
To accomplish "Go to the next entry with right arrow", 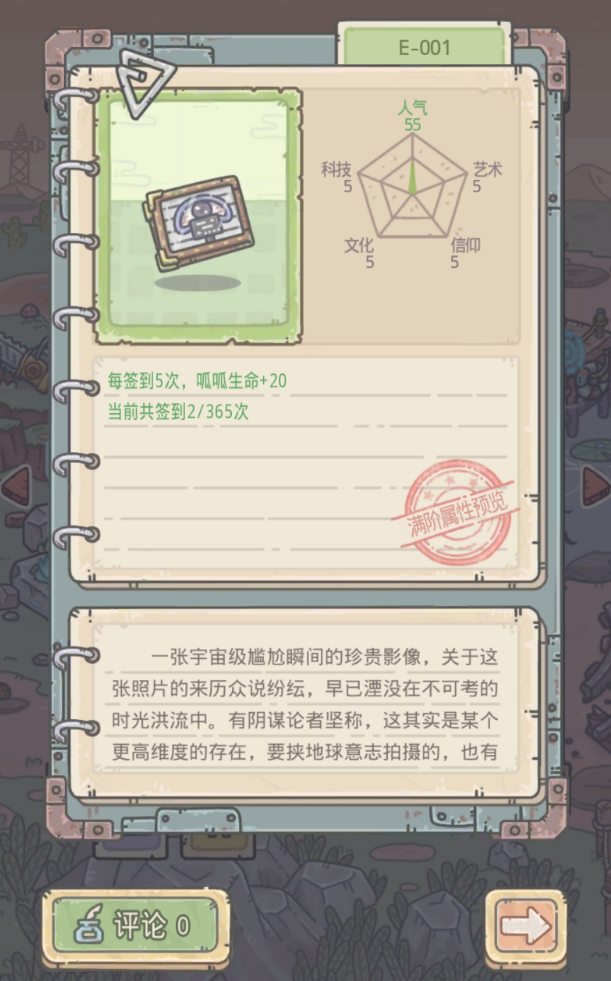I will pyautogui.click(x=596, y=485).
